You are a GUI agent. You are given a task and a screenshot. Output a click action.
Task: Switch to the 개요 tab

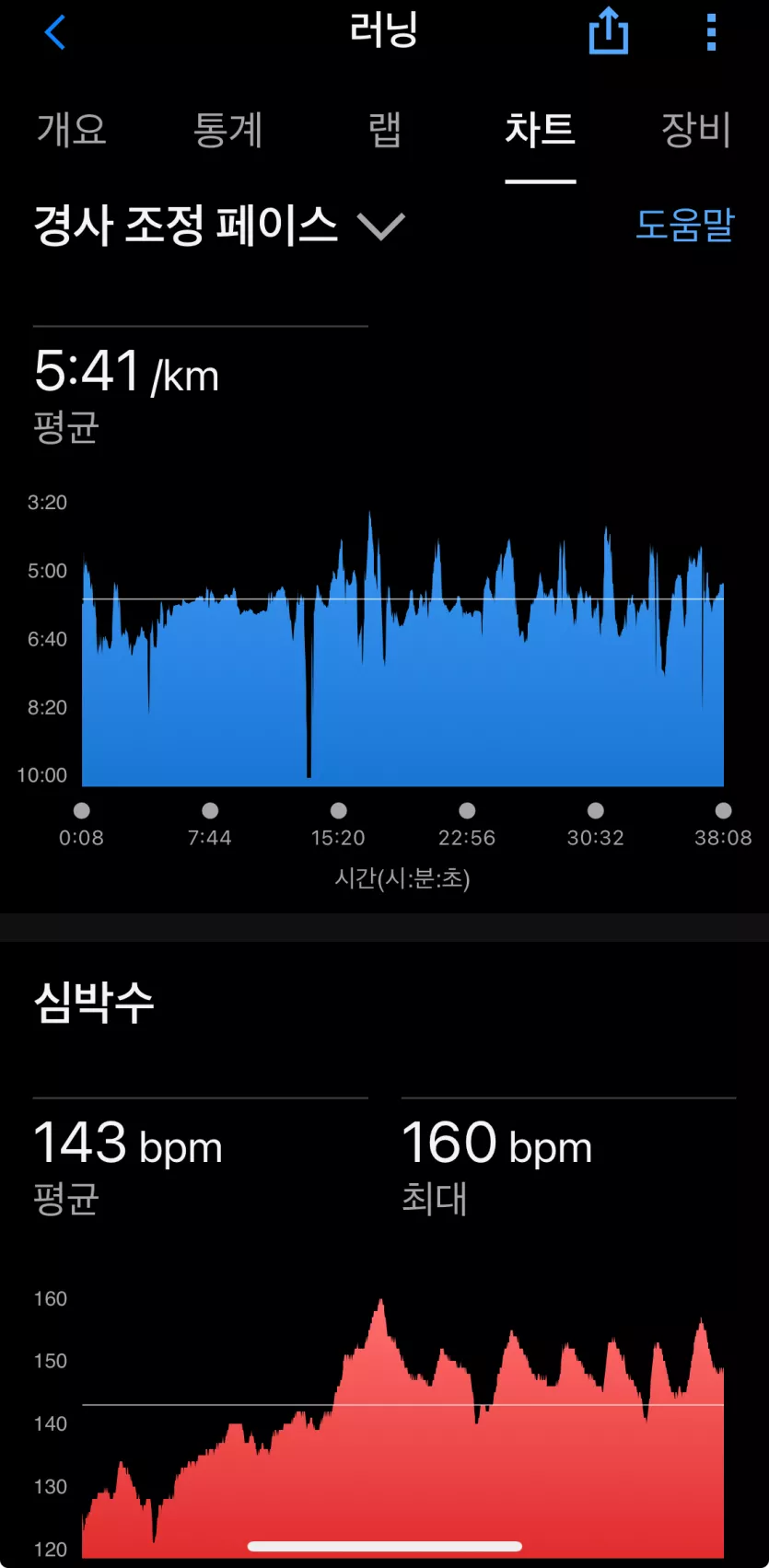point(72,129)
